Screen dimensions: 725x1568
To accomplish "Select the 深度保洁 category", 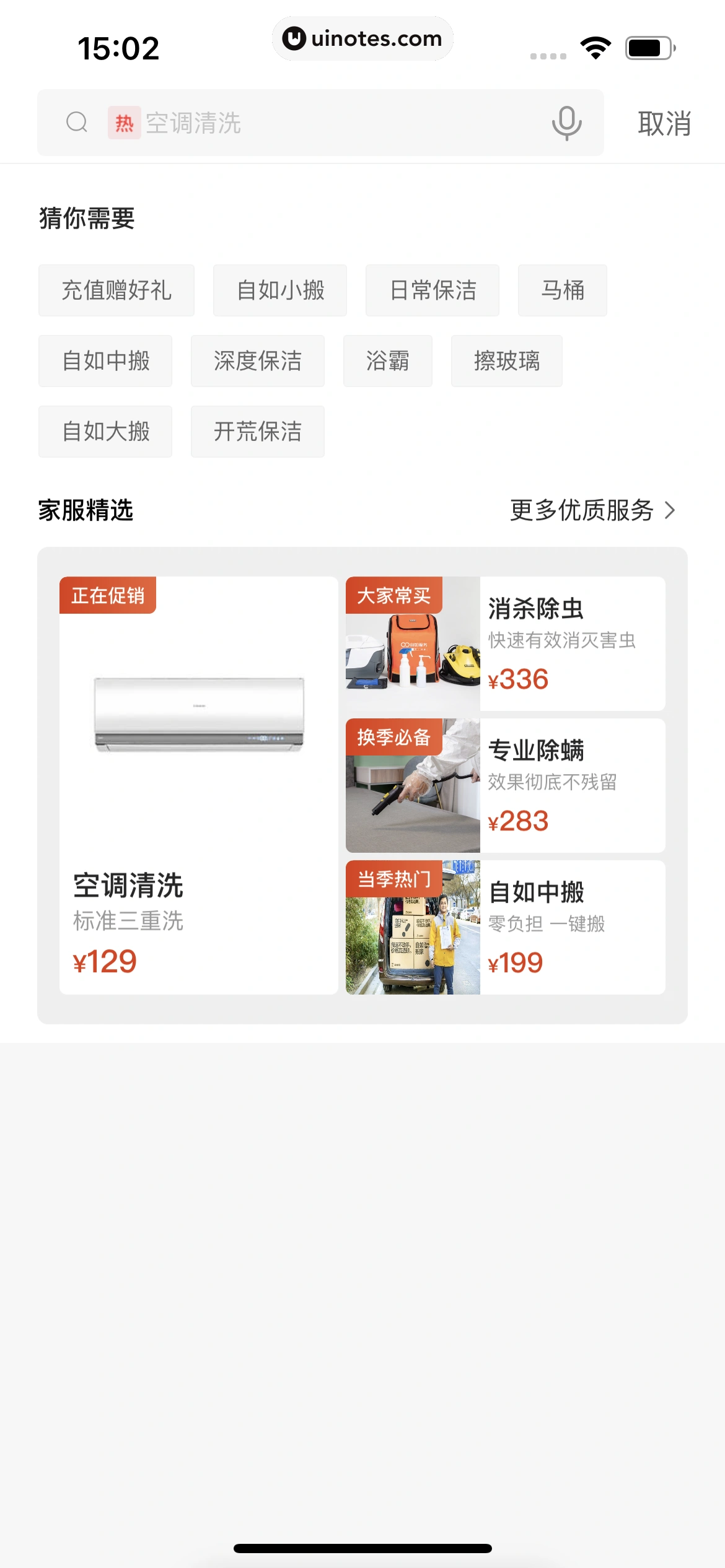I will [x=257, y=361].
